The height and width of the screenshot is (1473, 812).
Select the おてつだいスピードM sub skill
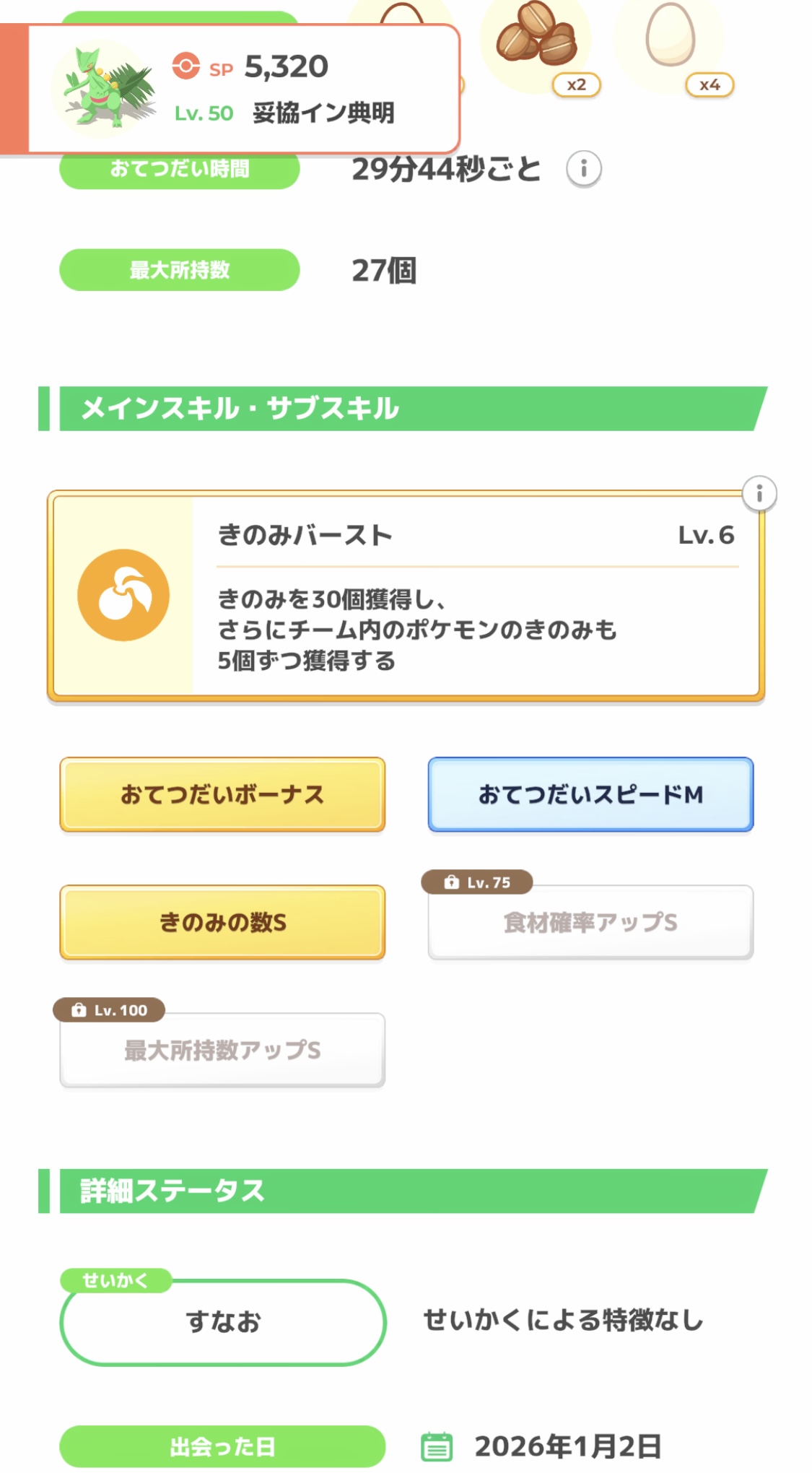pyautogui.click(x=590, y=794)
